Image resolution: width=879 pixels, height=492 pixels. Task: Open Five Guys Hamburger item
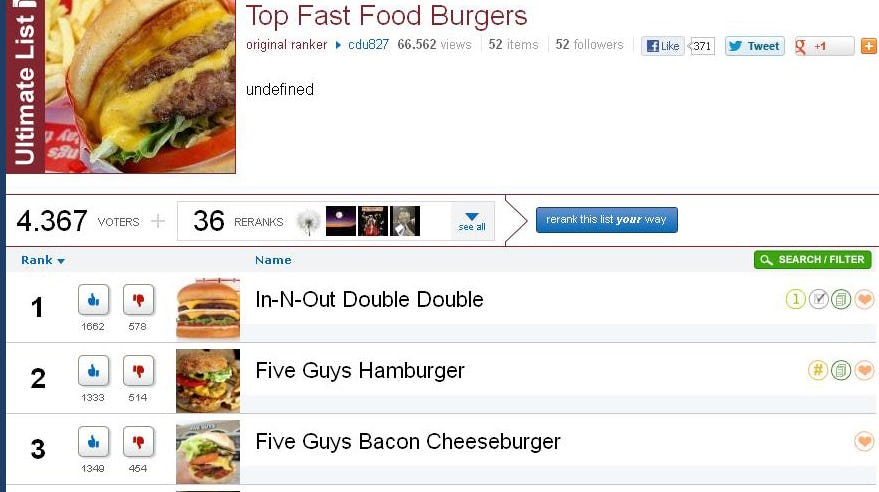(360, 371)
